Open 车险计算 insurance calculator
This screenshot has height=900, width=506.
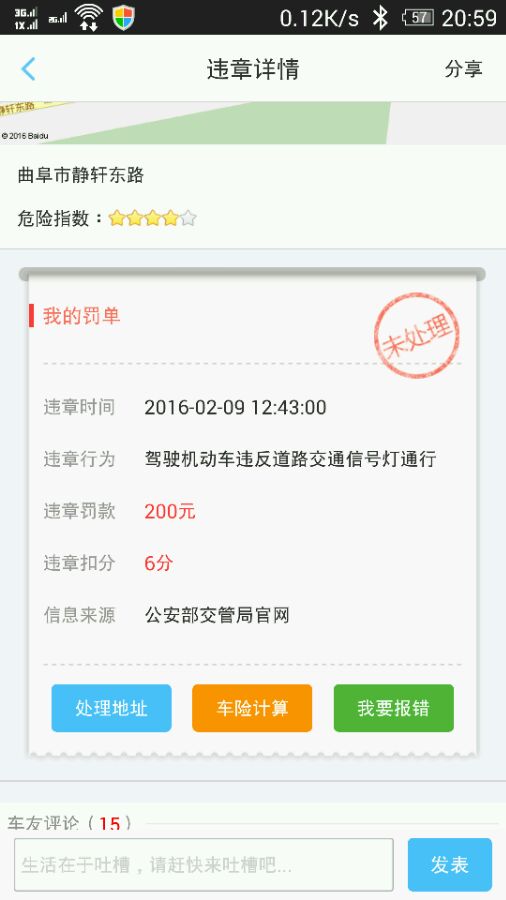[252, 708]
